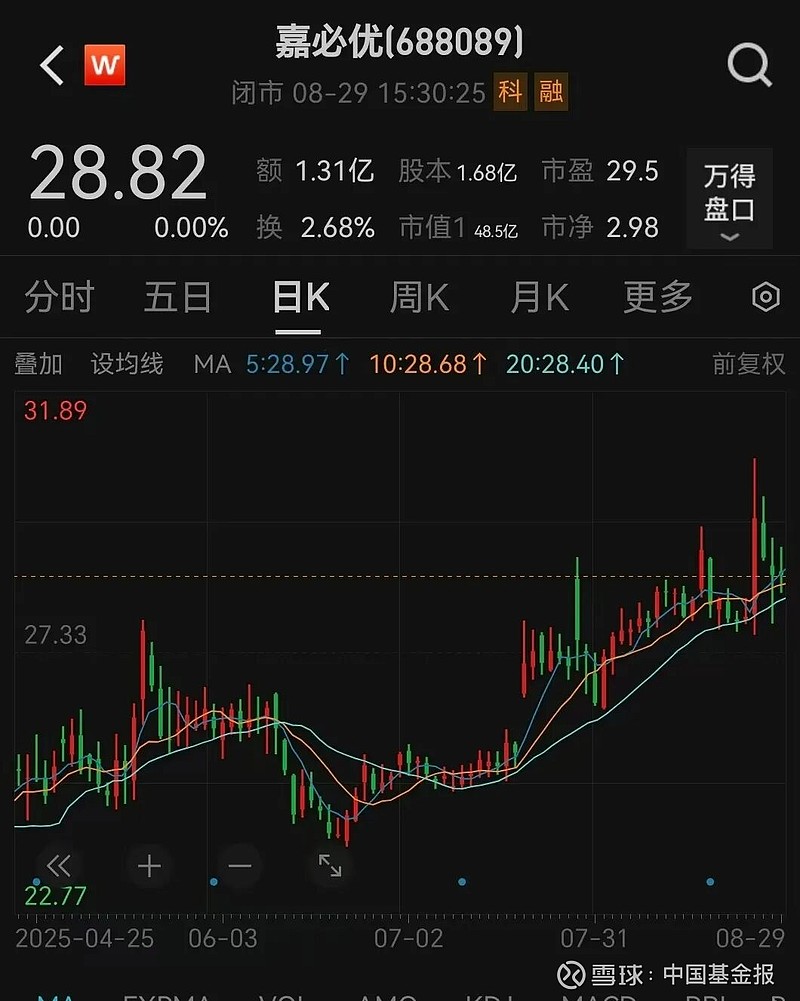Expand the 万得盘口 panel chevron
Viewport: 800px width, 1001px height.
coord(728,238)
